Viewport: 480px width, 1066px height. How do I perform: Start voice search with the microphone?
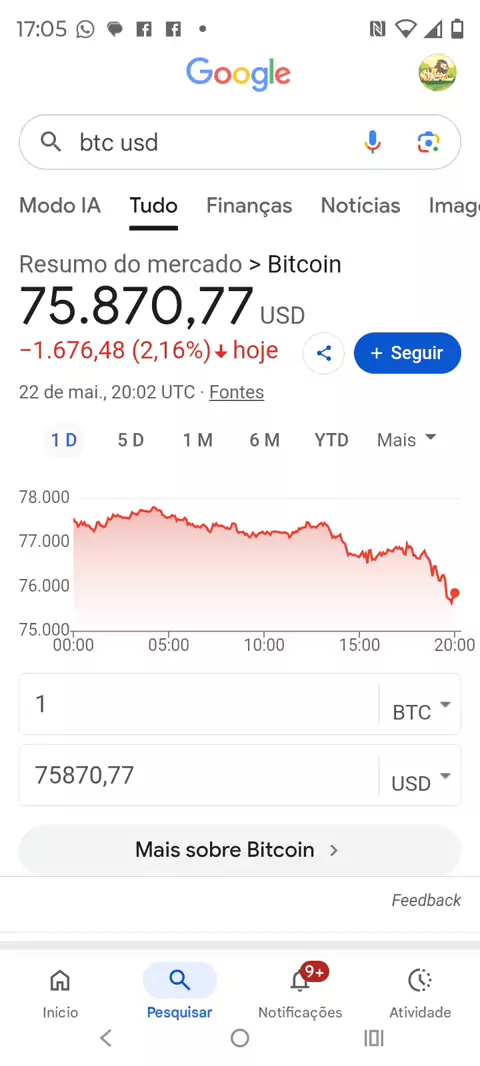pyautogui.click(x=372, y=142)
